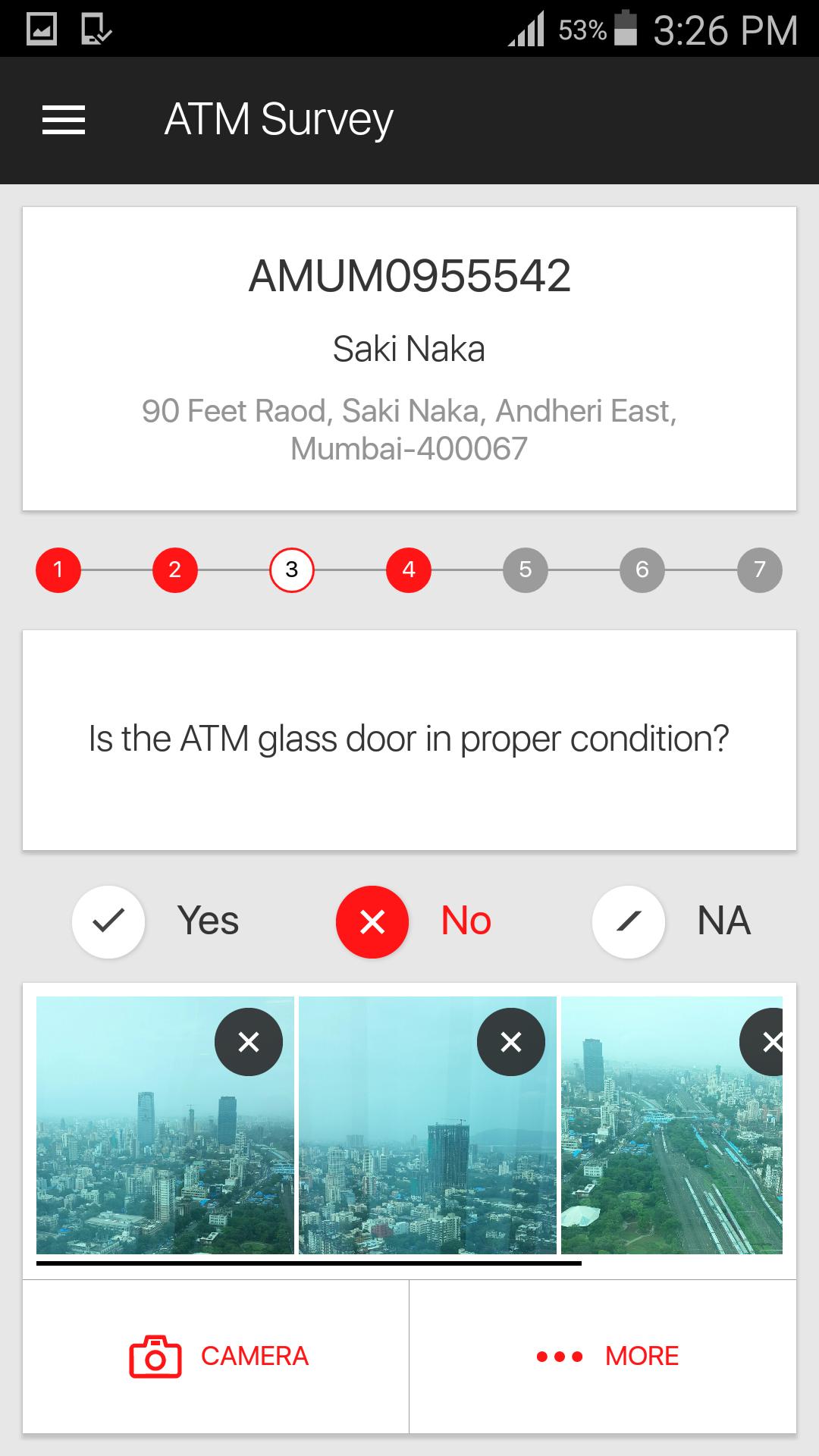Open survey step 5
Image resolution: width=819 pixels, height=1456 pixels.
point(526,570)
